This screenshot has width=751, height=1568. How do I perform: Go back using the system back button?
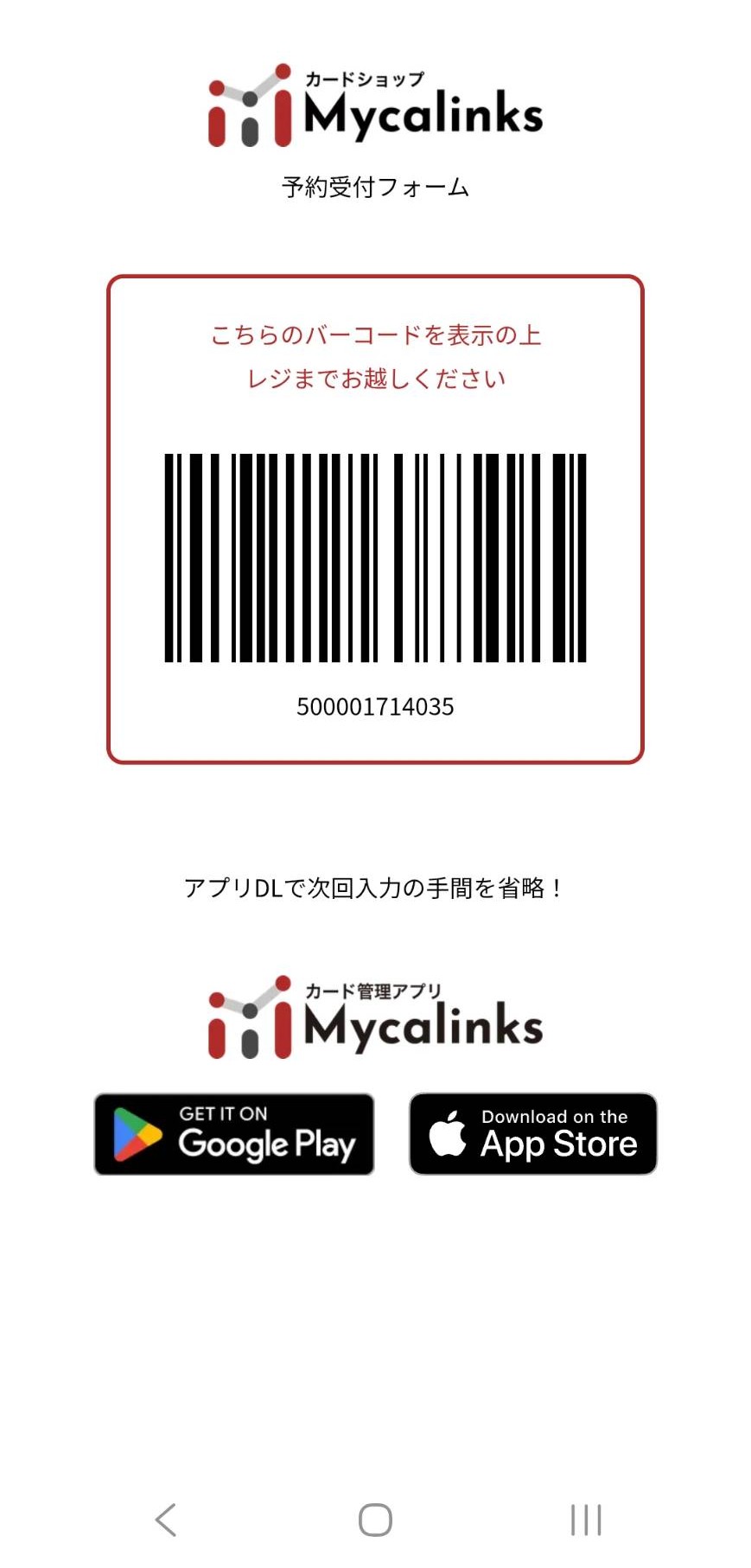click(x=166, y=1520)
